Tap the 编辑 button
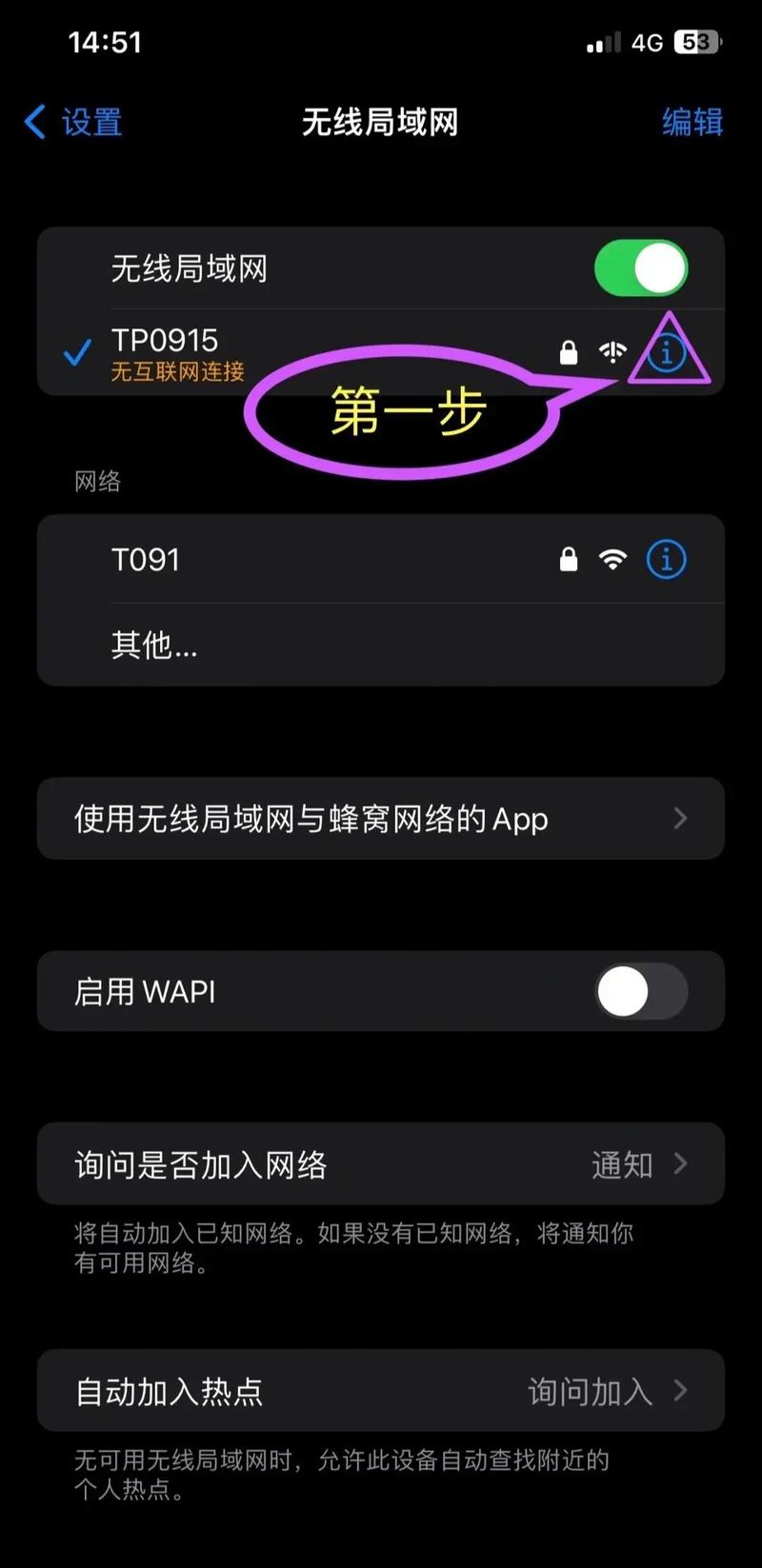Image resolution: width=762 pixels, height=1568 pixels. tap(692, 123)
